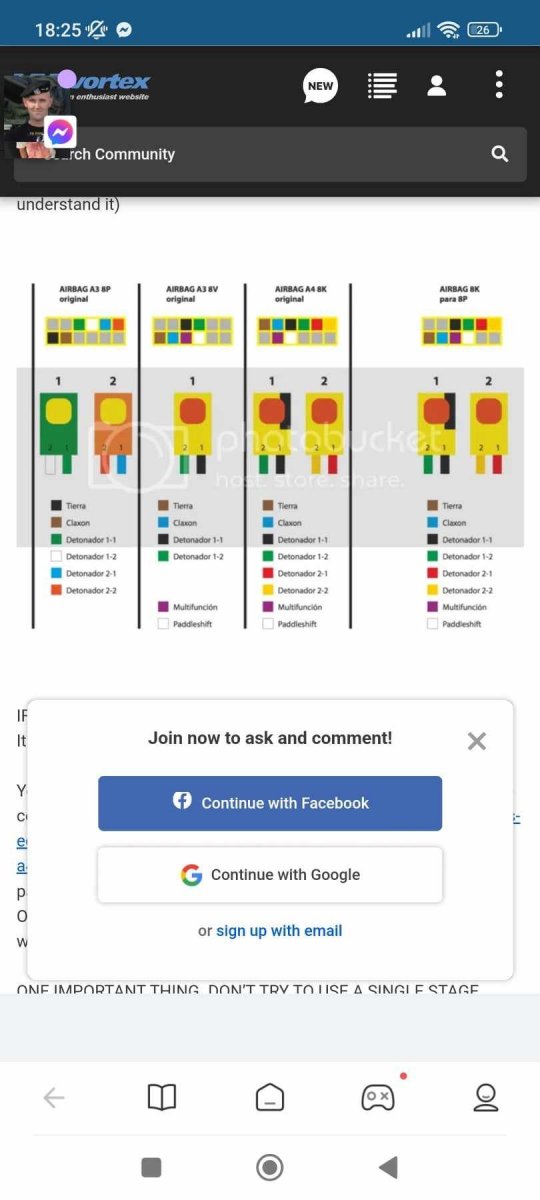Open the browser games controller icon
This screenshot has width=540, height=1200.
(x=378, y=1097)
